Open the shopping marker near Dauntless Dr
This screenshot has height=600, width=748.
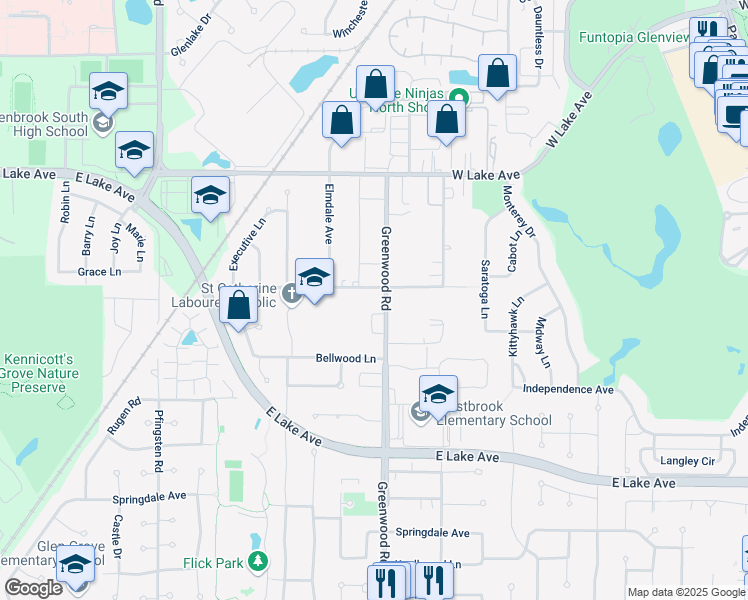[498, 75]
